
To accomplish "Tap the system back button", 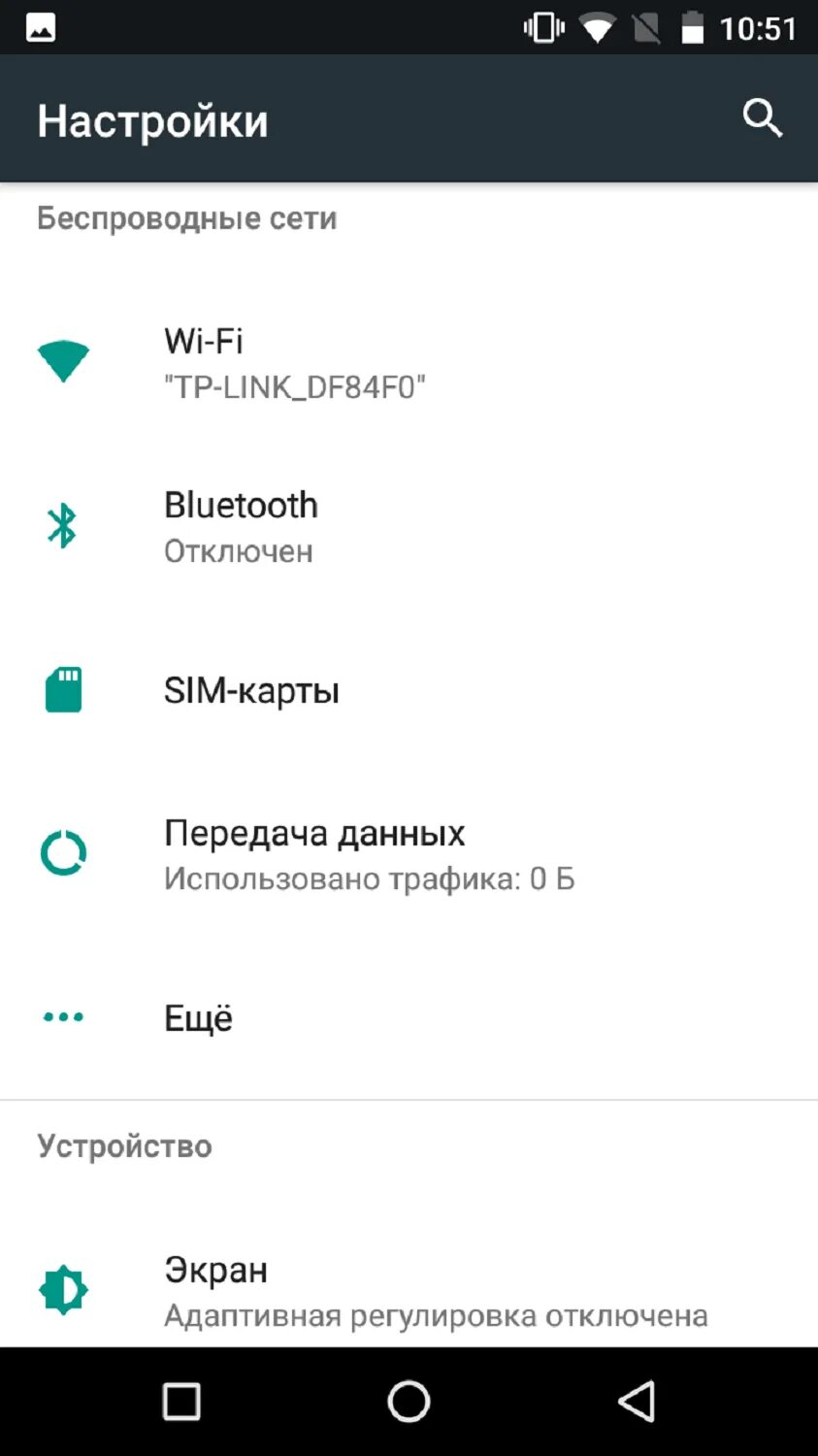I will [637, 1402].
